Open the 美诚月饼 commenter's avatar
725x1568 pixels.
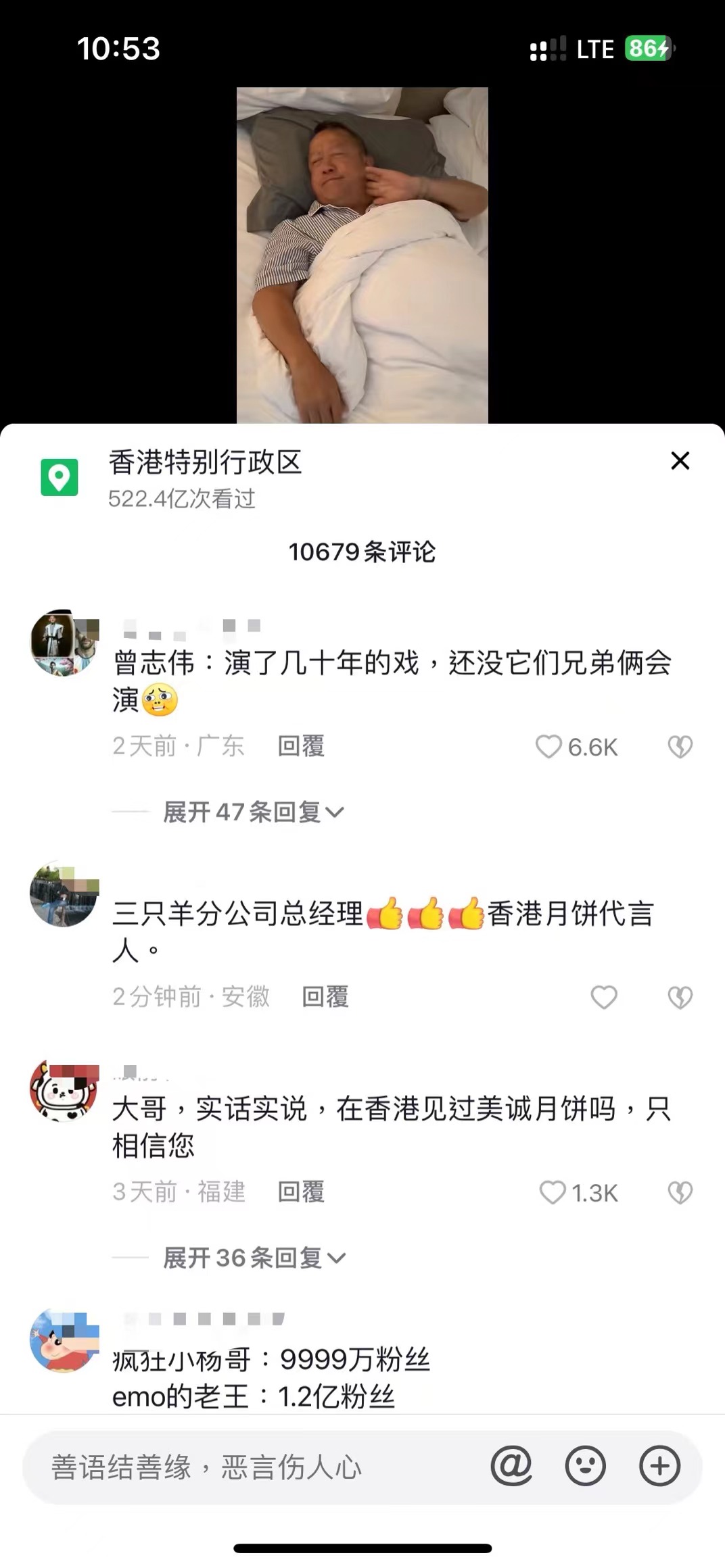(x=64, y=1090)
